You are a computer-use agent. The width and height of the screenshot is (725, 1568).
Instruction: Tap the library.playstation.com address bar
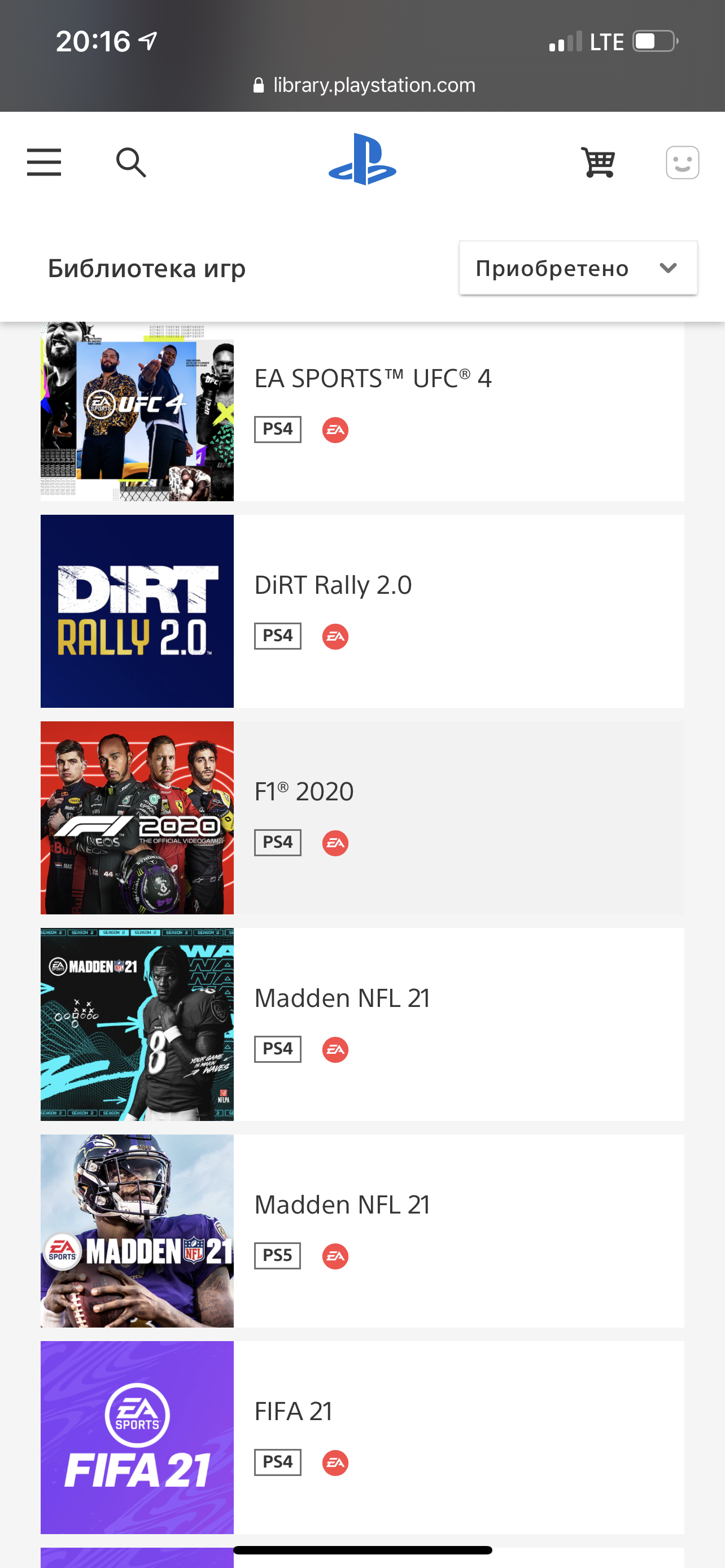click(x=364, y=85)
